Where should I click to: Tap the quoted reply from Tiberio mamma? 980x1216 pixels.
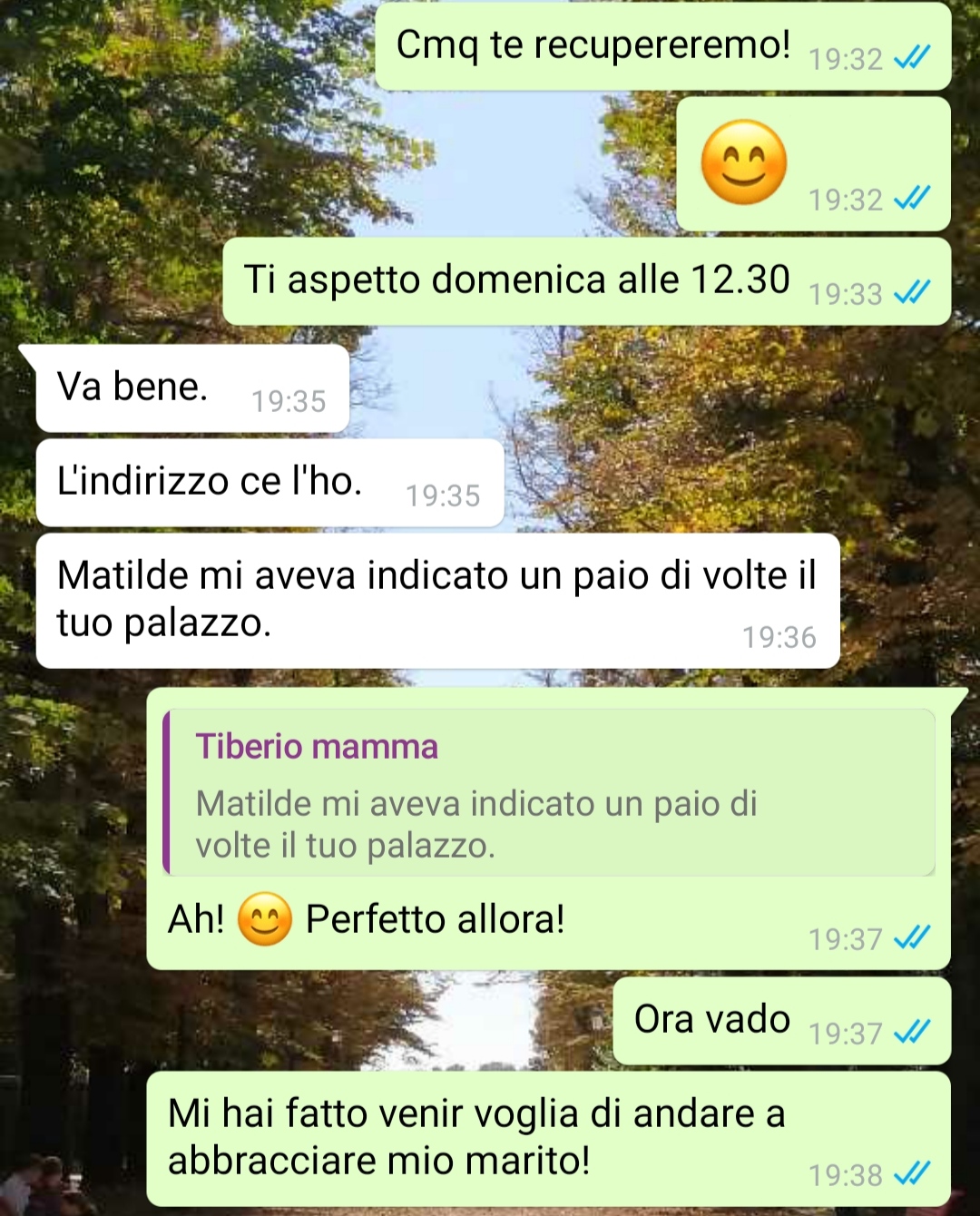(x=548, y=794)
